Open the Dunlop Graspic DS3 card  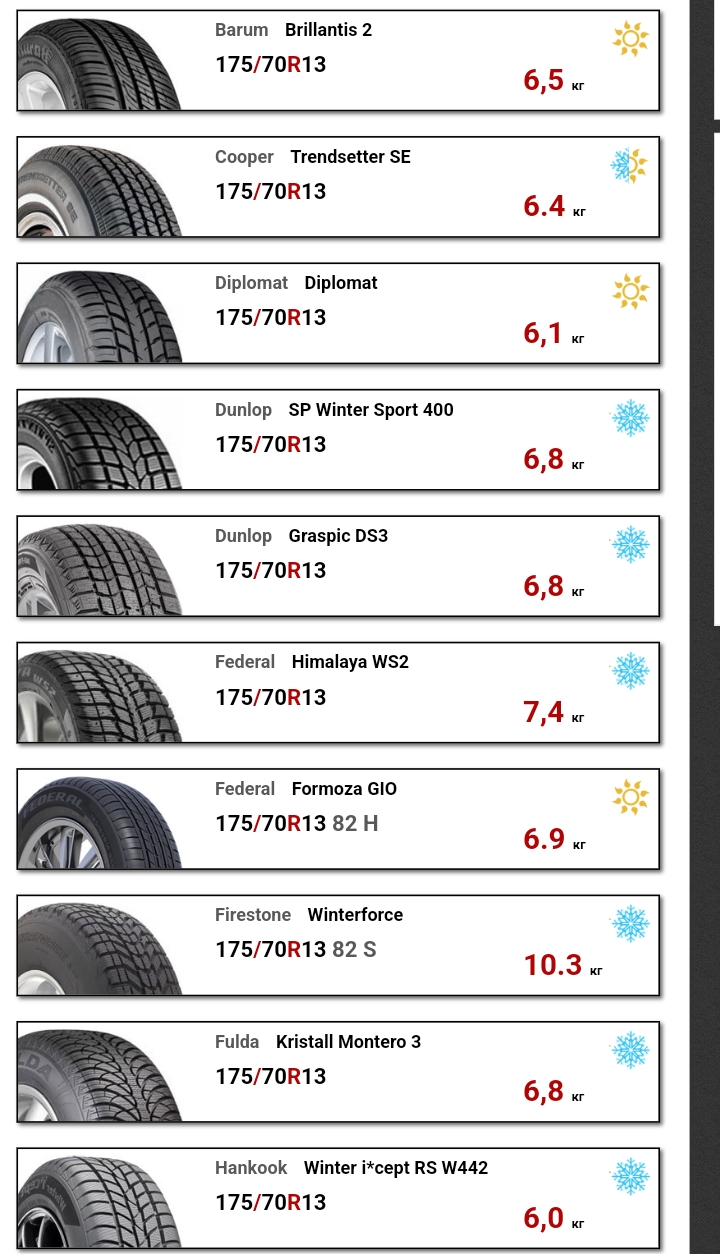338,566
